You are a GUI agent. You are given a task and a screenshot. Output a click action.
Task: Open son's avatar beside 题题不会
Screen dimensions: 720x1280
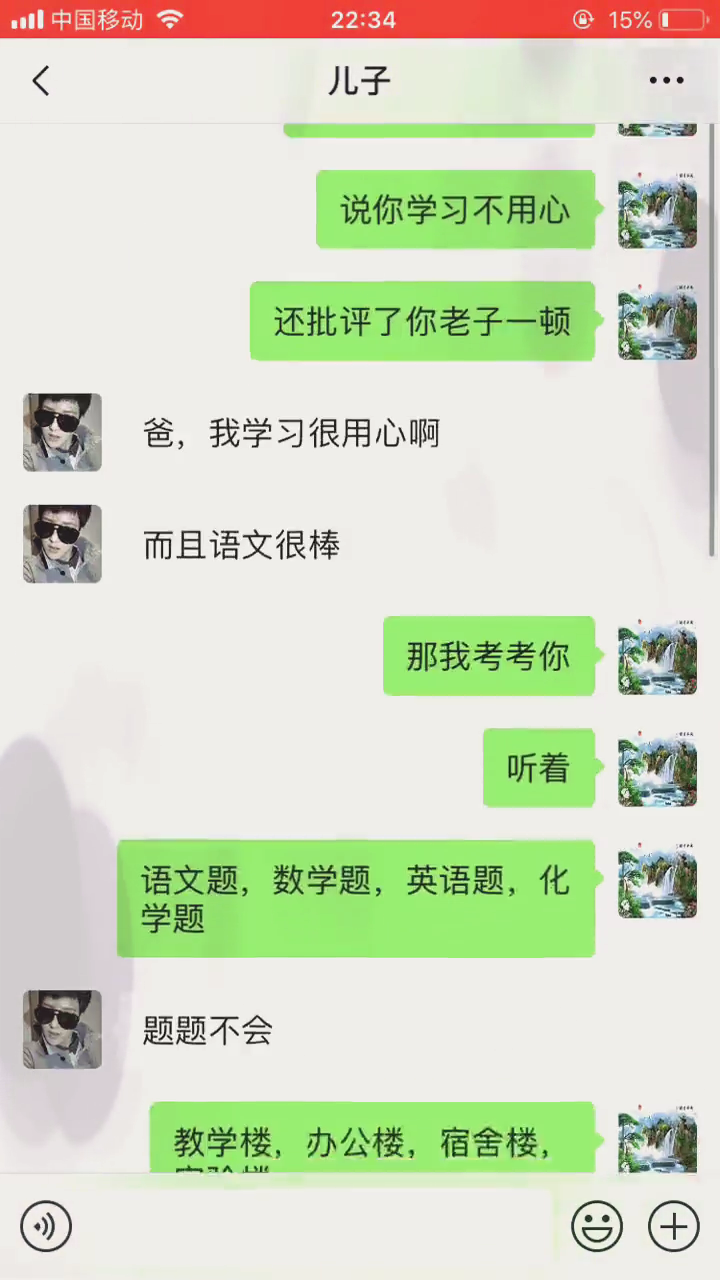click(62, 1029)
